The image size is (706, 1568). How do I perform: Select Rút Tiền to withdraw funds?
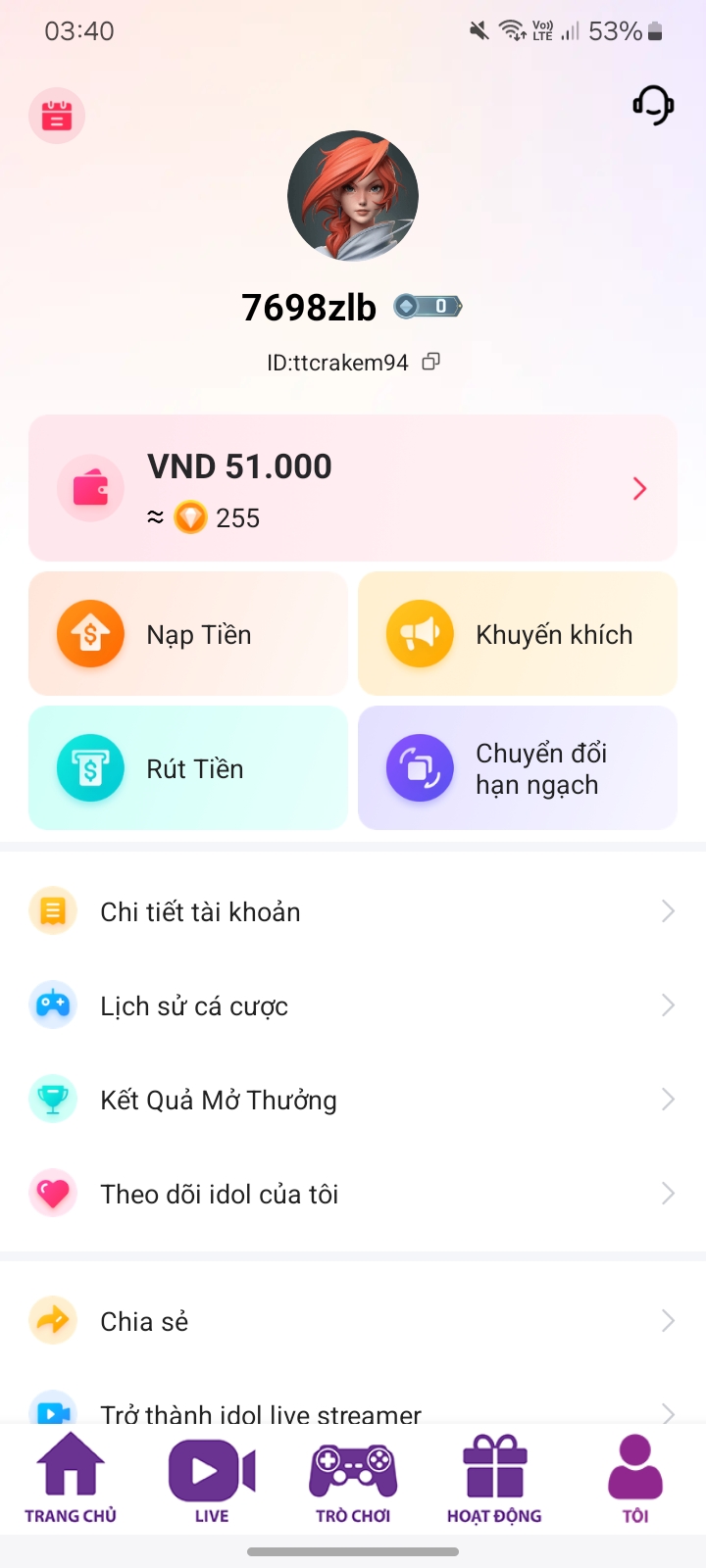(x=188, y=768)
